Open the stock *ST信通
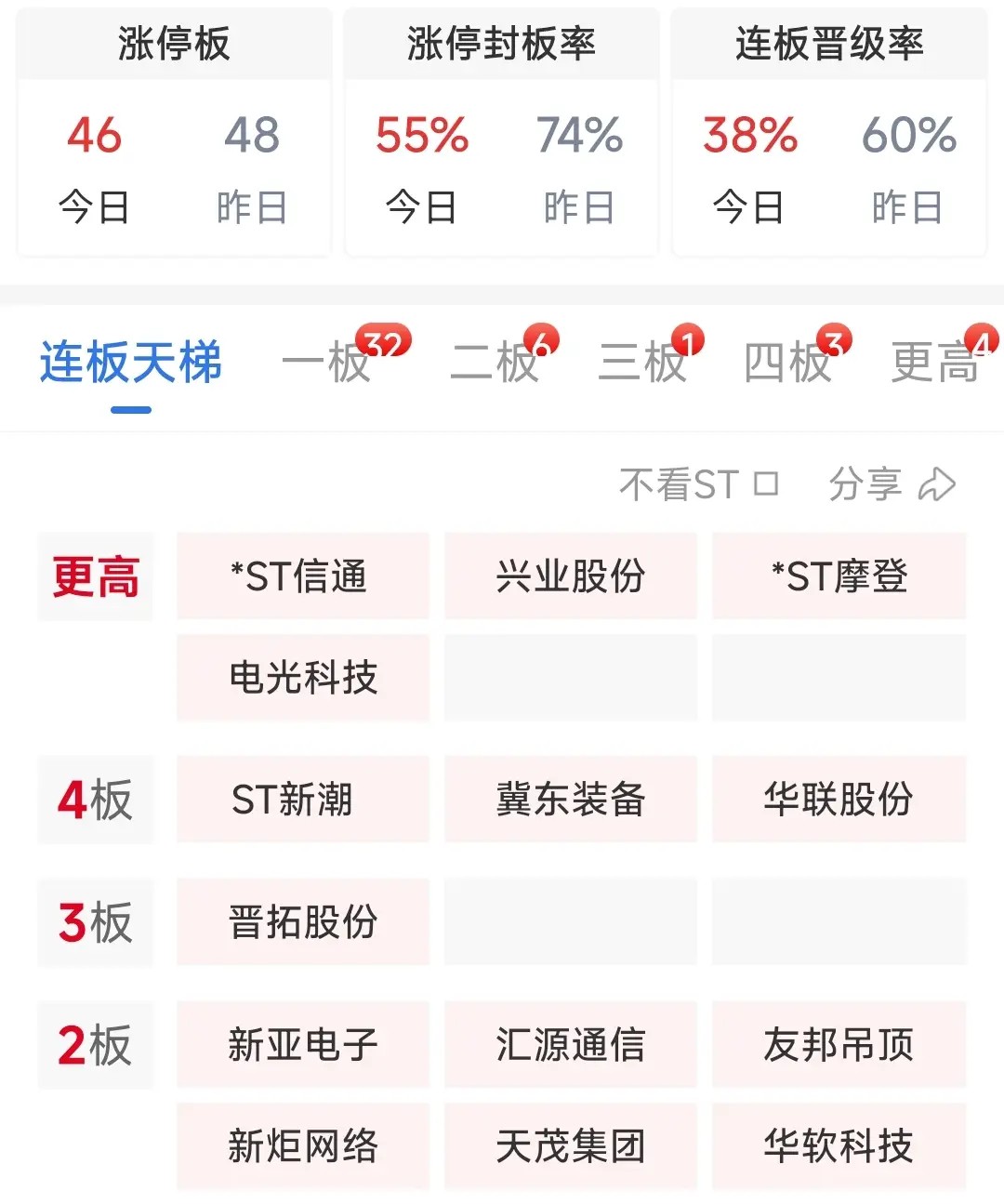 [x=303, y=576]
